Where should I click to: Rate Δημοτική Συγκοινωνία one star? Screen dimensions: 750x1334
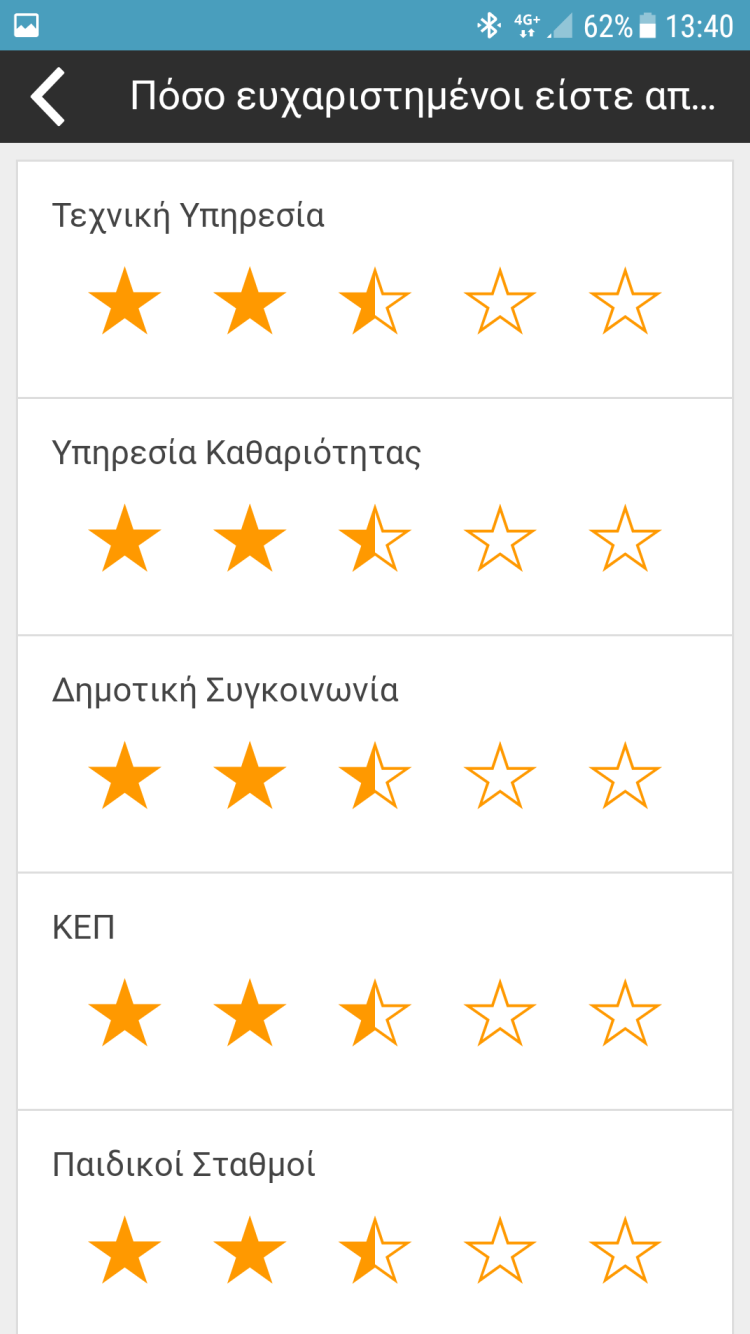125,775
